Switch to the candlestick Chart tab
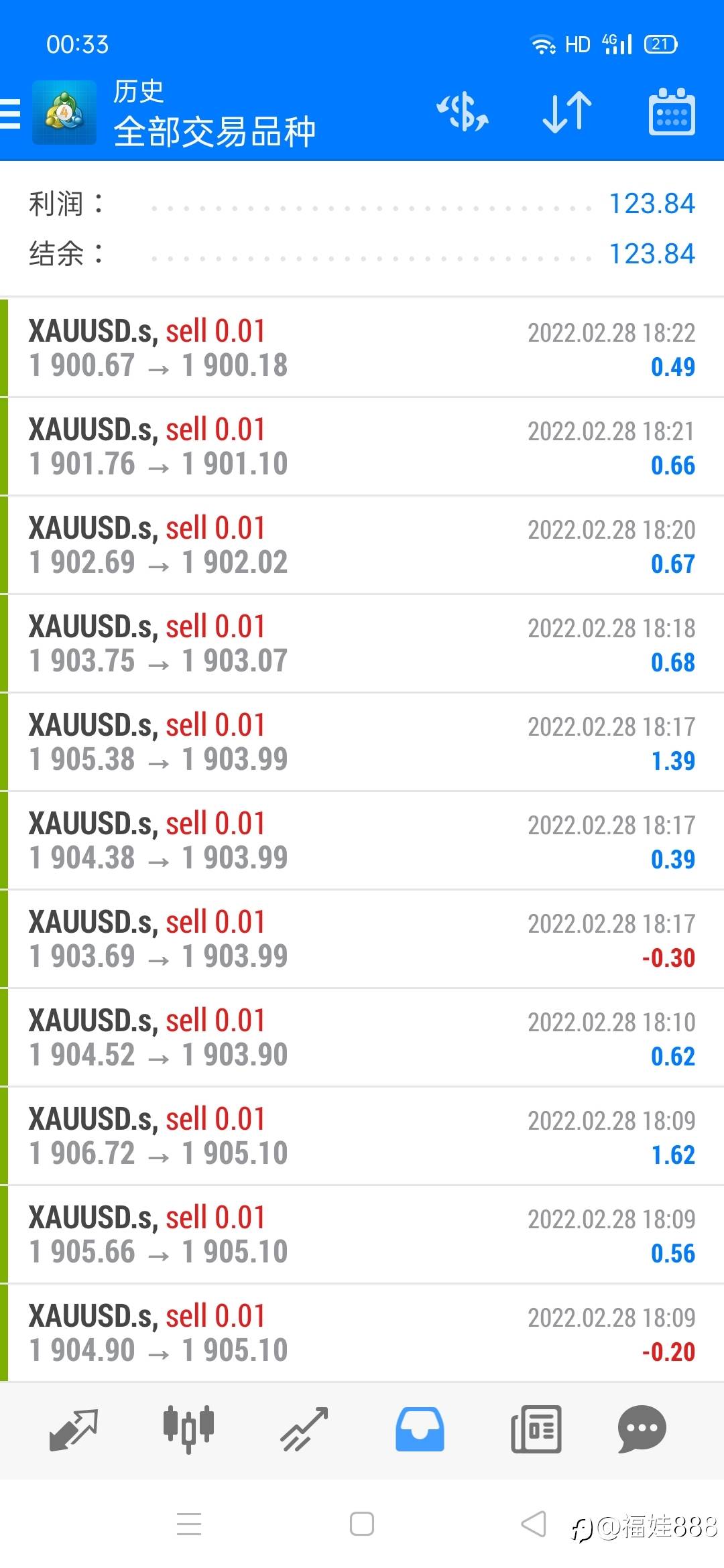Viewport: 724px width, 1568px height. point(188,1429)
